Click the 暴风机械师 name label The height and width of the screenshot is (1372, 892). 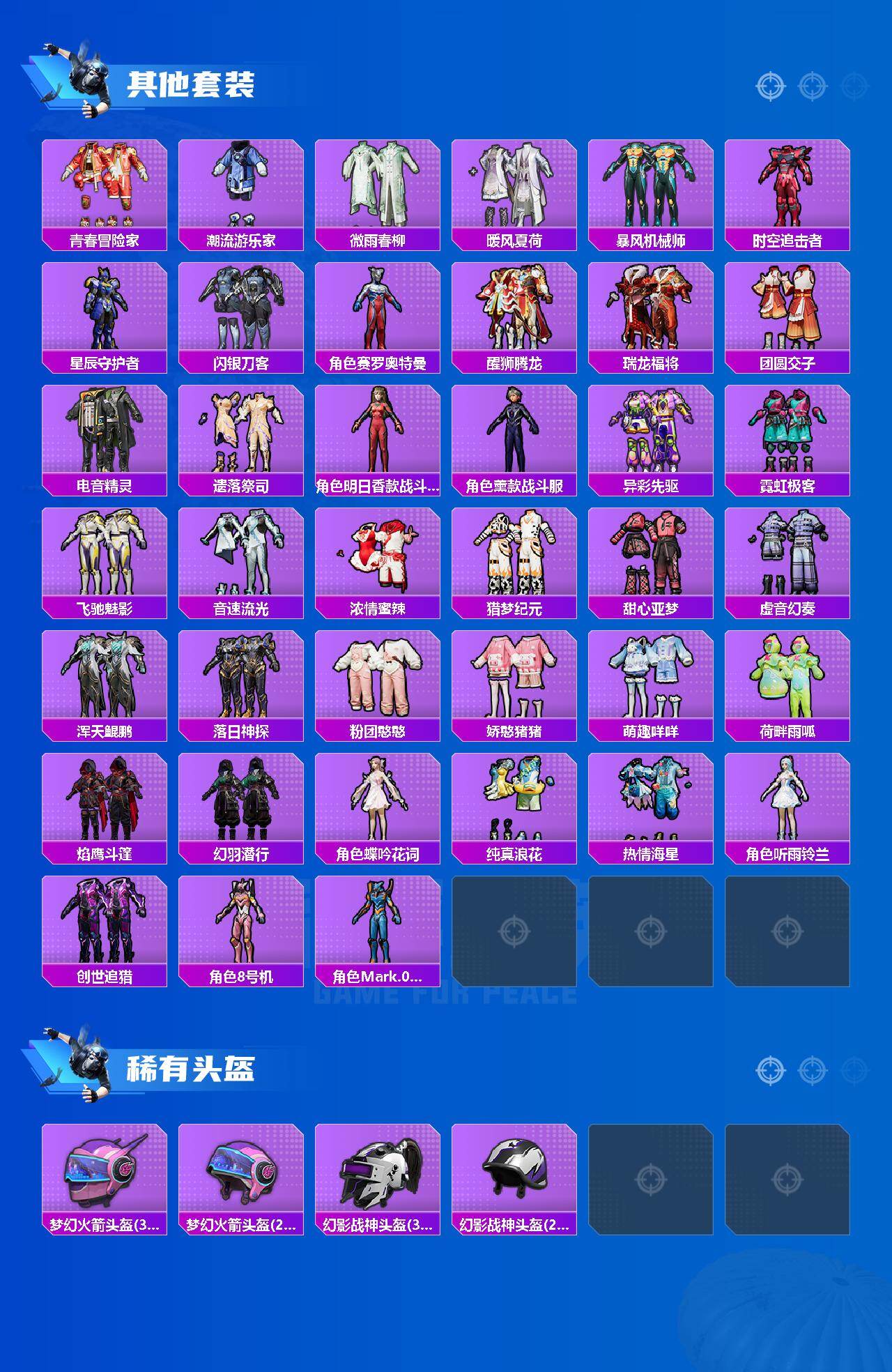(x=653, y=238)
